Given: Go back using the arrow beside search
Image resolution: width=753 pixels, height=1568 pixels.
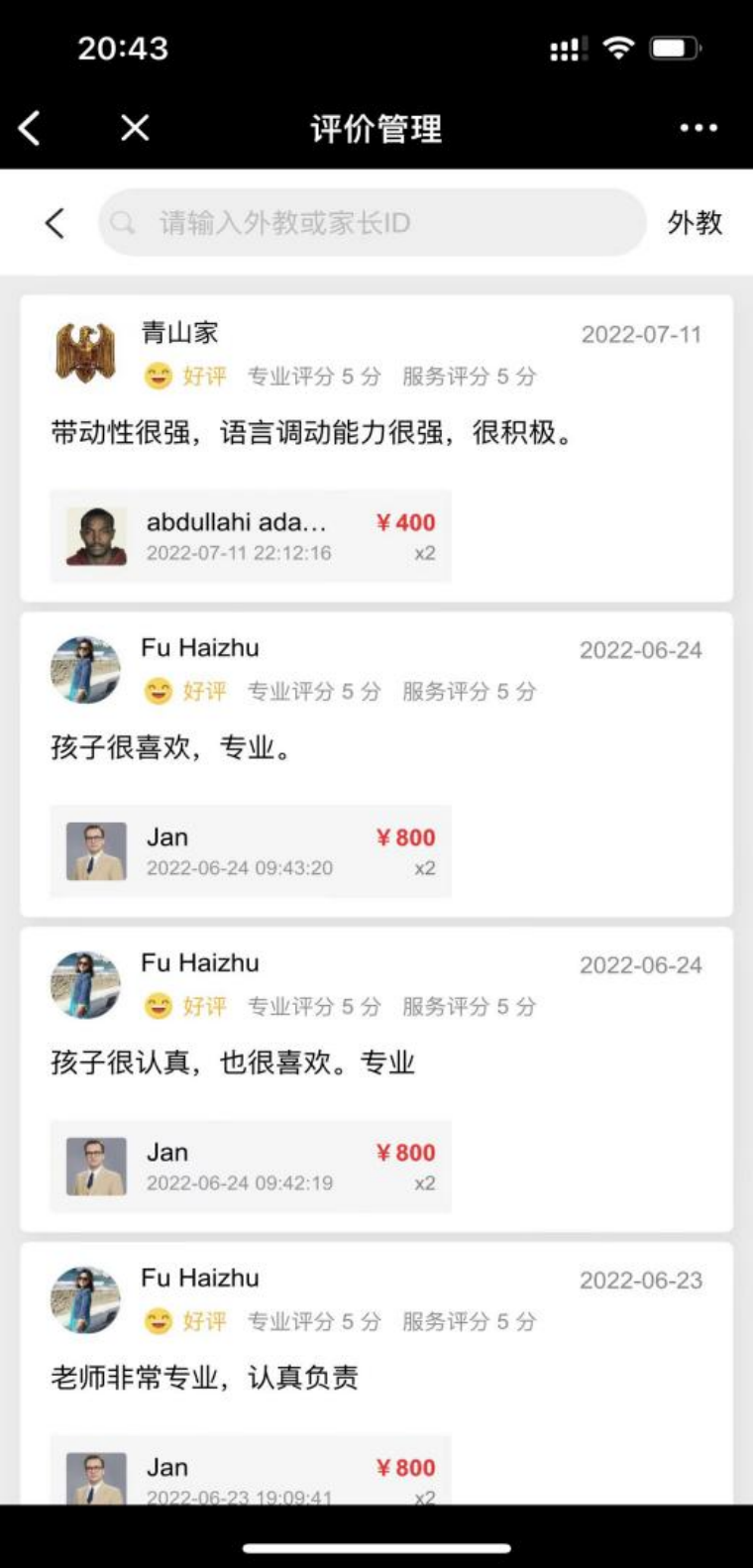Looking at the screenshot, I should click(x=55, y=223).
